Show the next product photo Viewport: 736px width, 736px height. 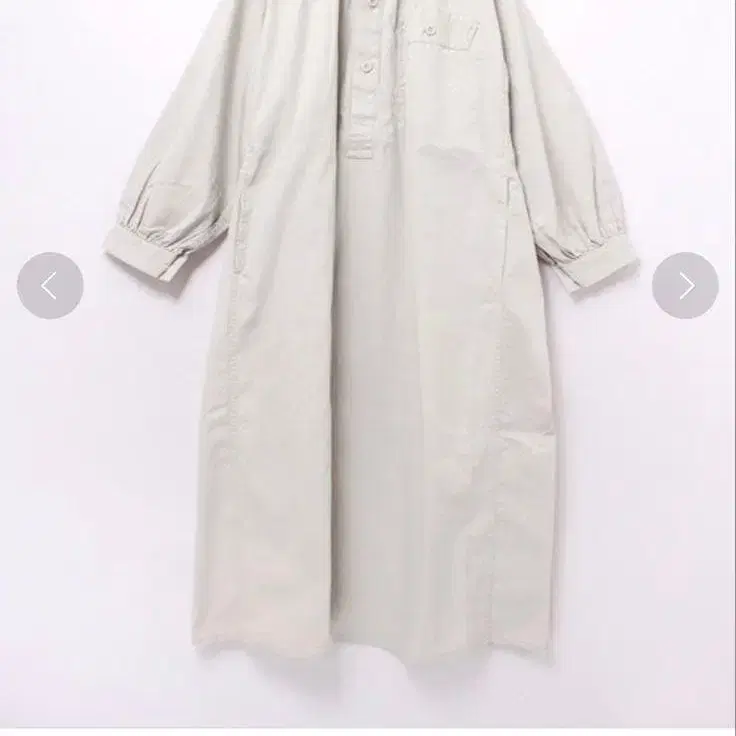(685, 286)
